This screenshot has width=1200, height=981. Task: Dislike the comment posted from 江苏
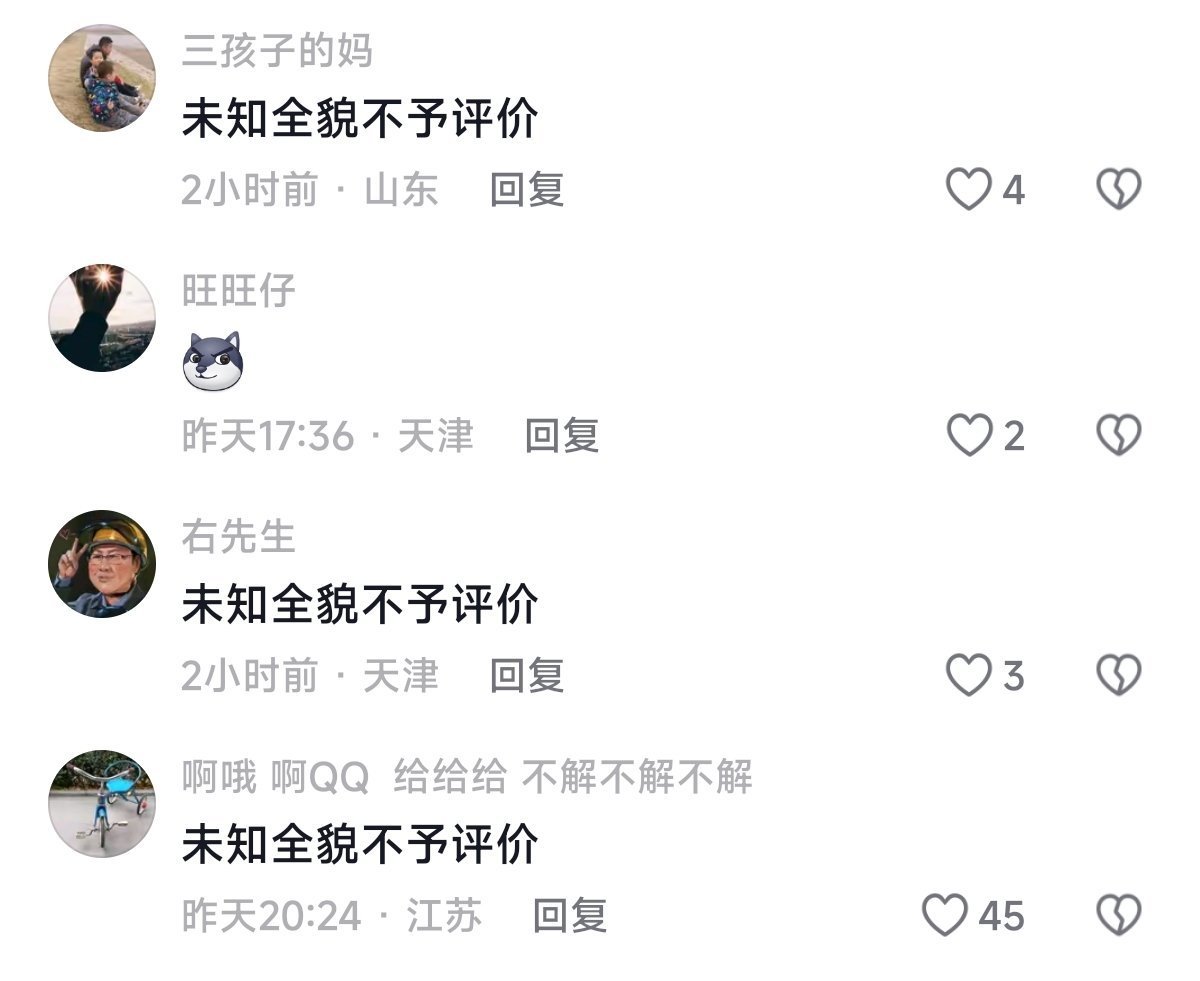click(x=1118, y=915)
